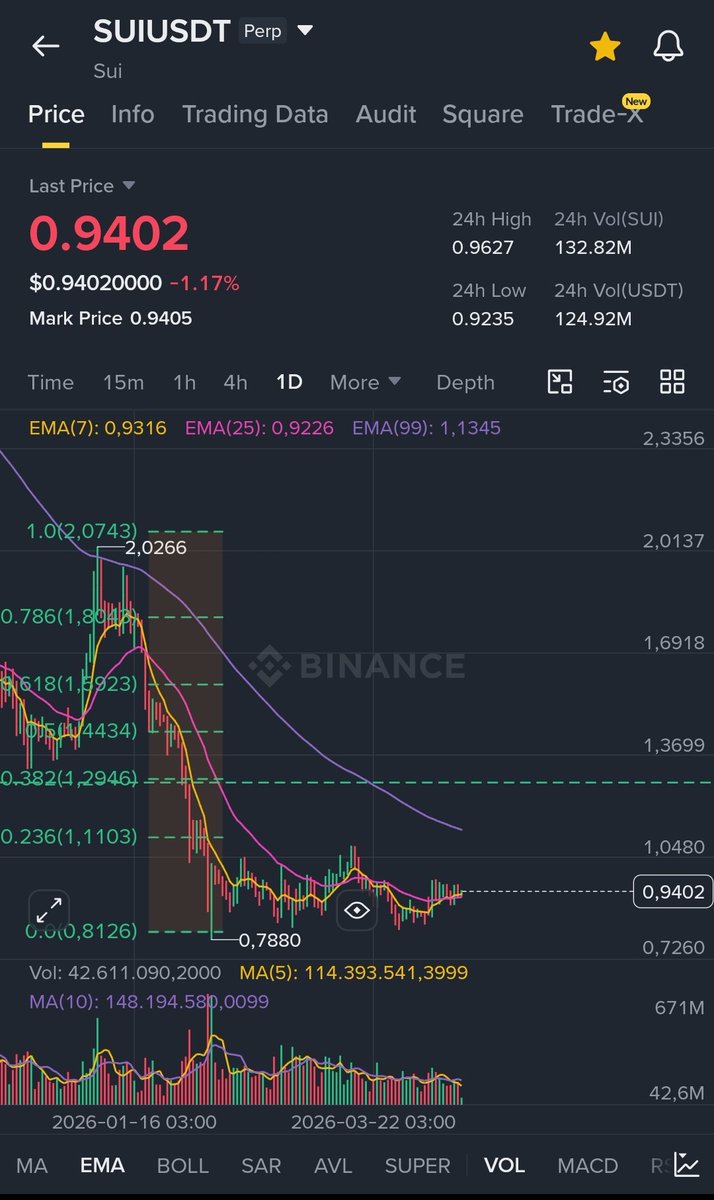Open the chart settings icon
The height and width of the screenshot is (1200, 714).
[616, 382]
